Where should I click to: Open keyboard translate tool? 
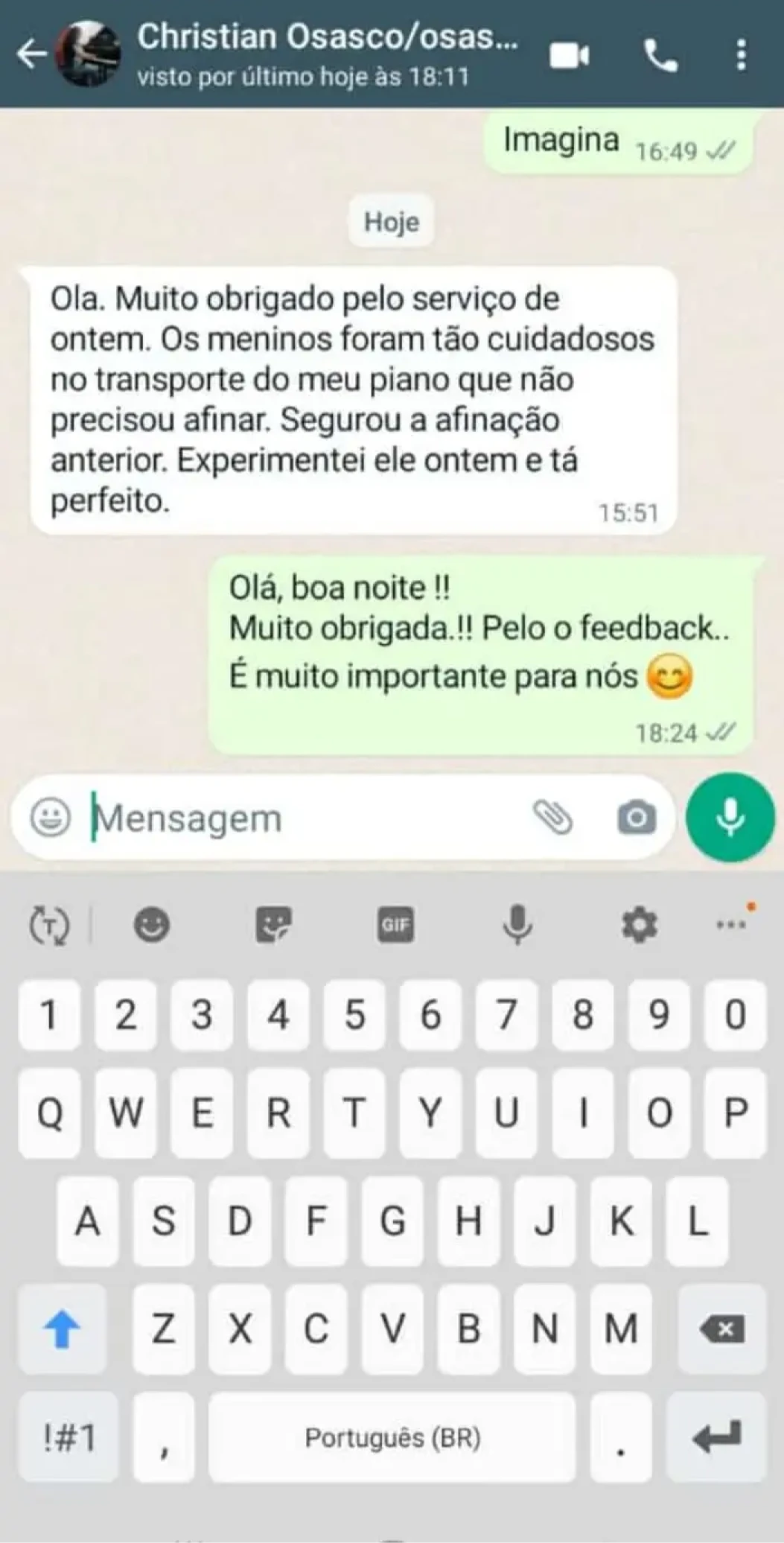click(49, 926)
